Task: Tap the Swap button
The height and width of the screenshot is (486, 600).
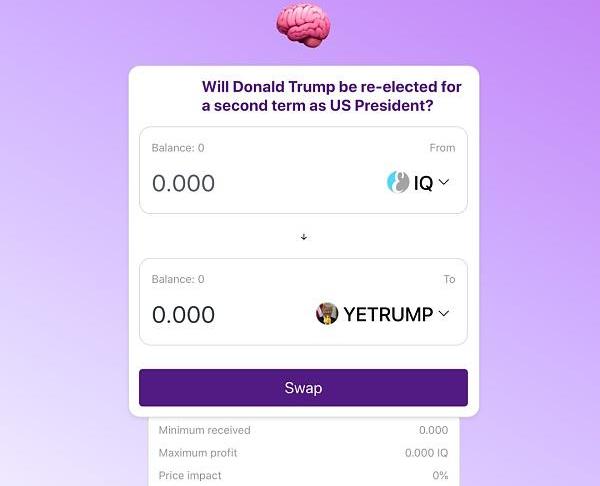Action: [303, 388]
